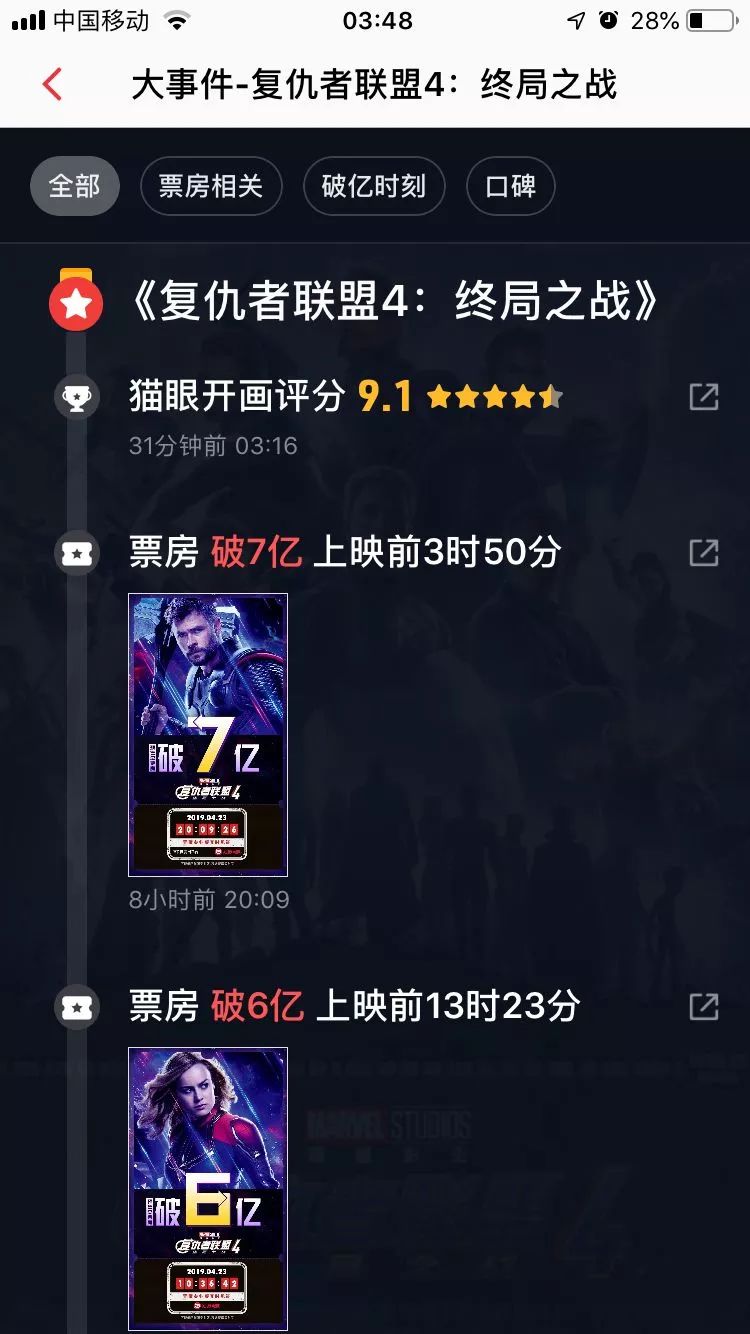Screen dimensions: 750x1334
Task: Tap the 9.1 rating score
Action: click(x=385, y=396)
